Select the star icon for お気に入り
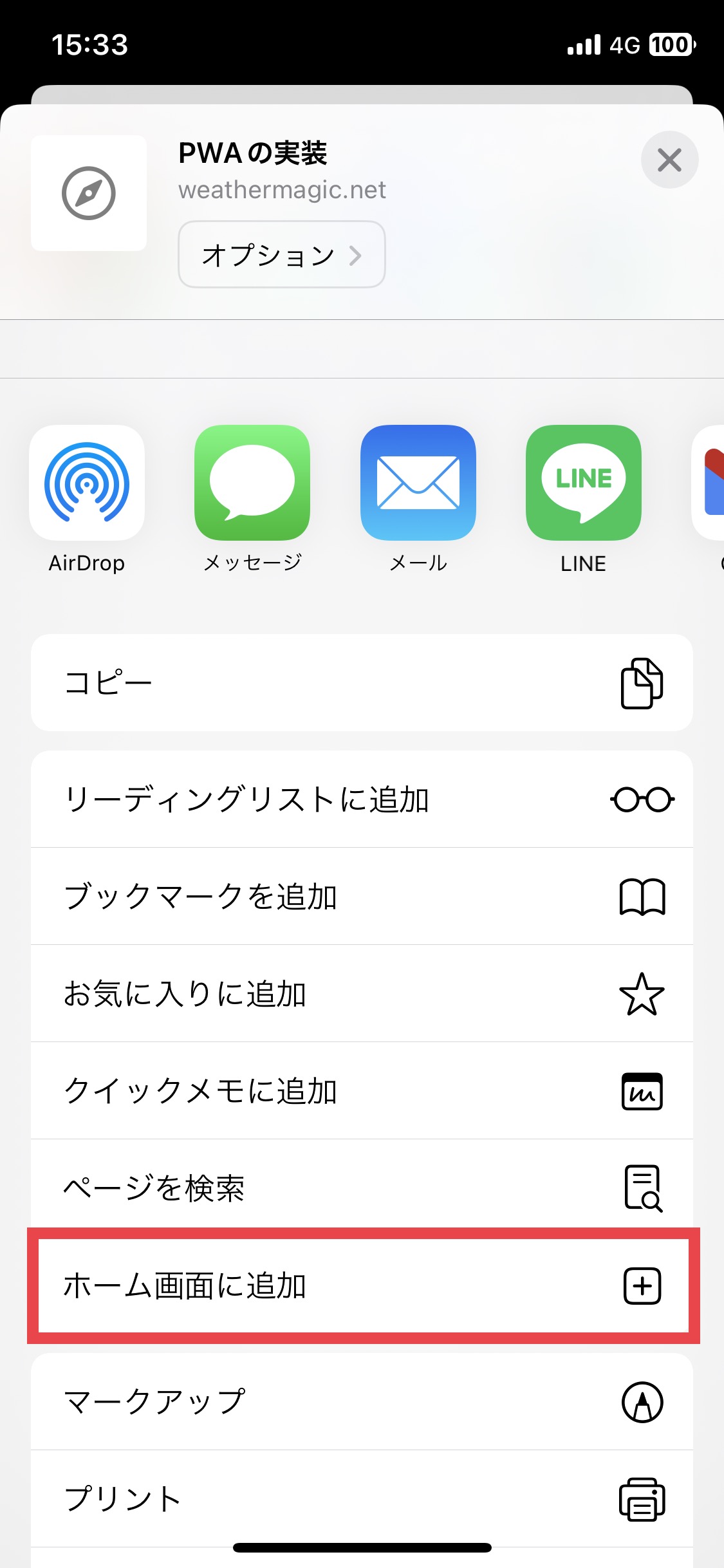This screenshot has height=1568, width=724. coord(642,994)
